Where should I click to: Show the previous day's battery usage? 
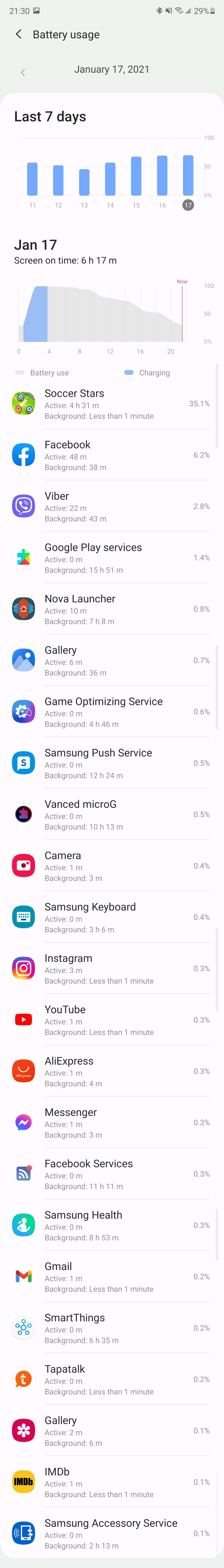(x=23, y=72)
